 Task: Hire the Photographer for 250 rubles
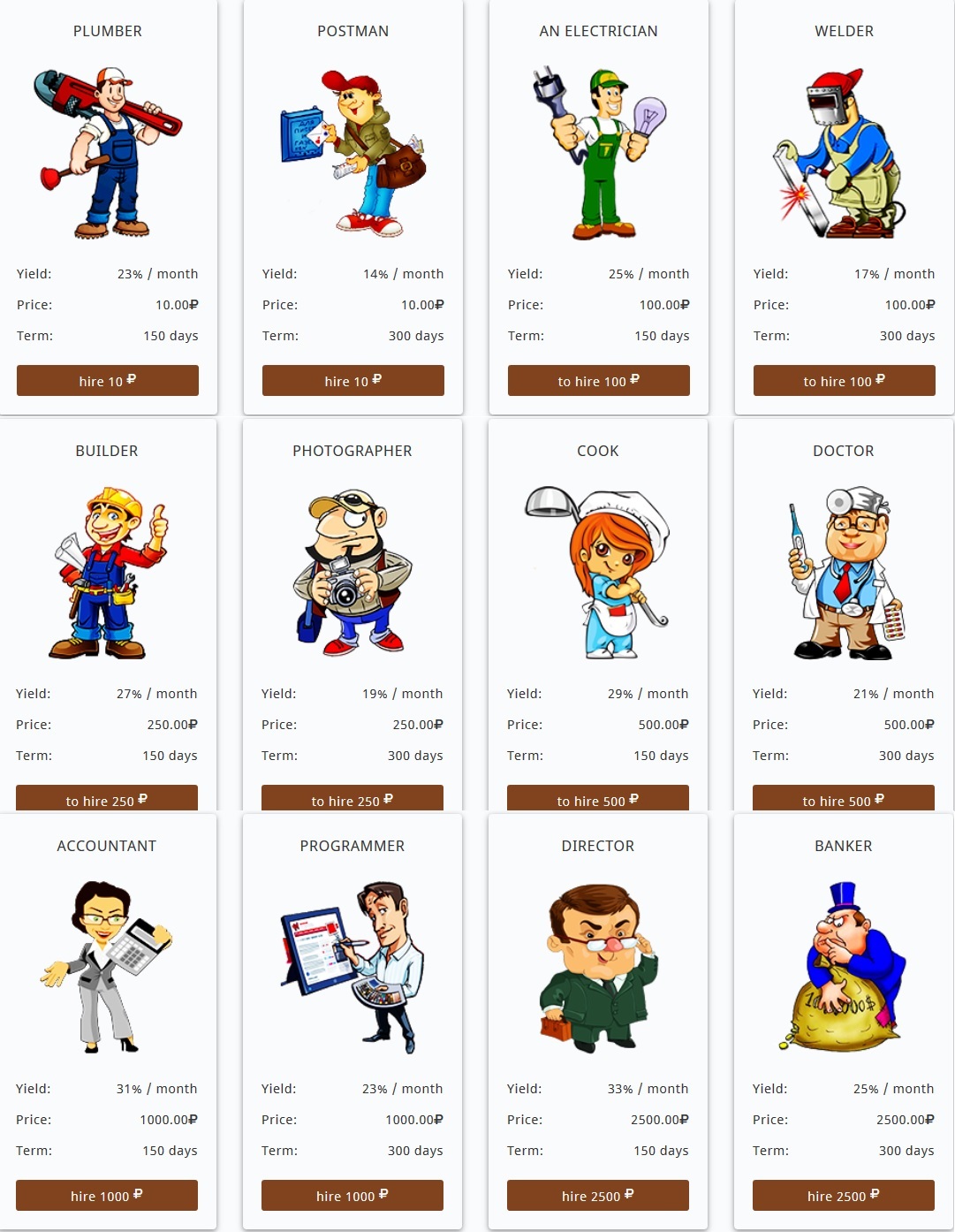tap(352, 798)
